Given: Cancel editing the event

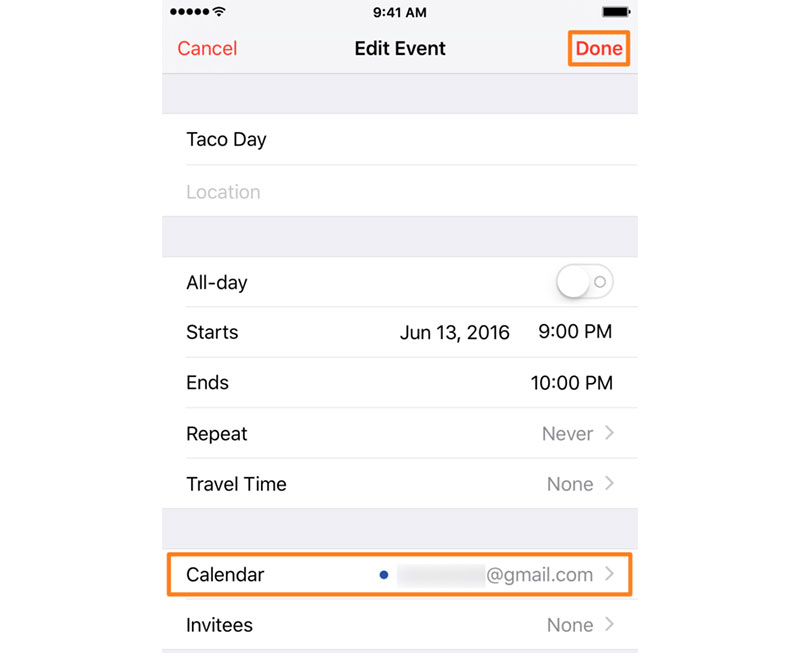Looking at the screenshot, I should 207,48.
